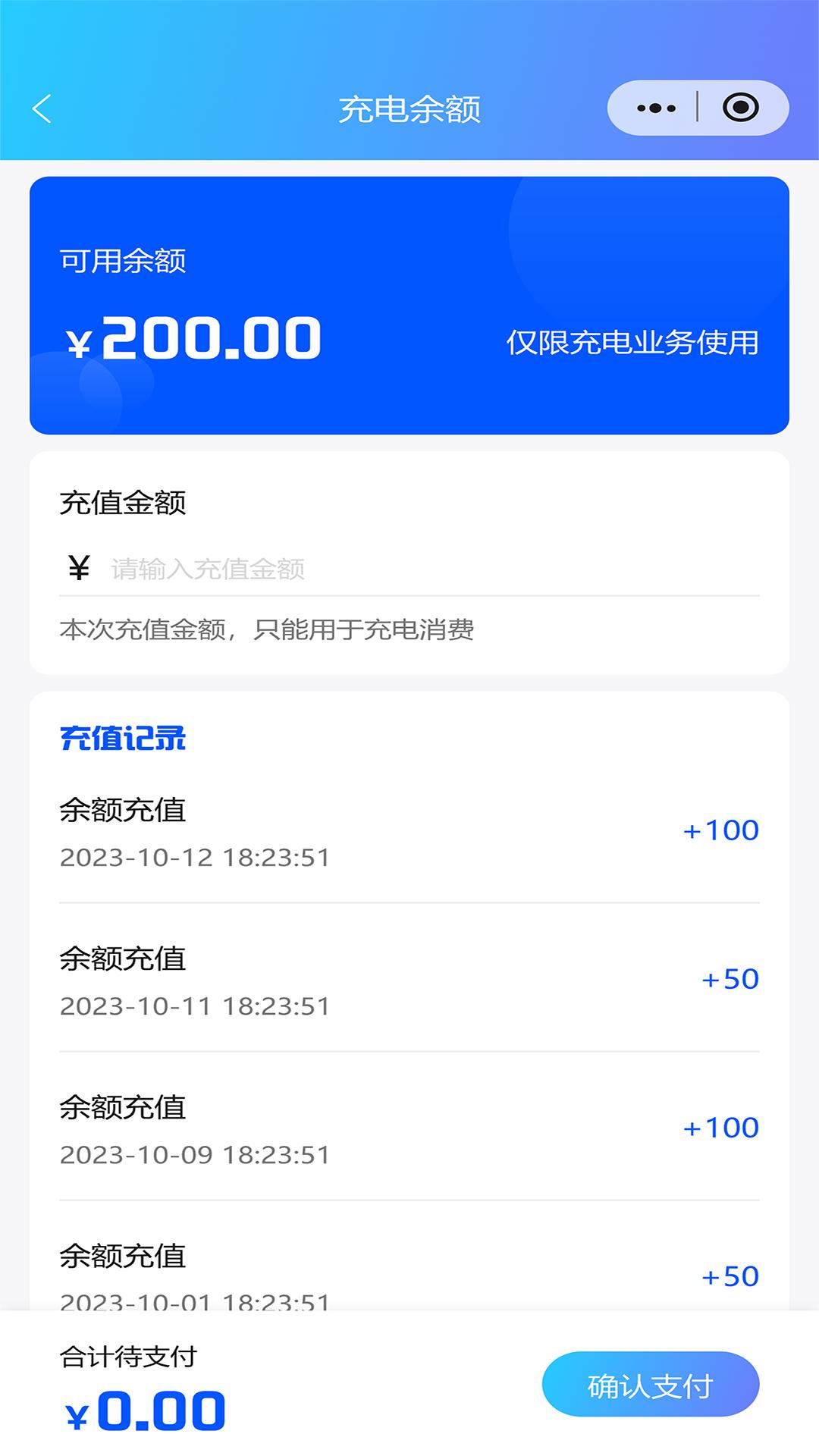Tap the back arrow to return
The image size is (819, 1456).
coord(43,108)
